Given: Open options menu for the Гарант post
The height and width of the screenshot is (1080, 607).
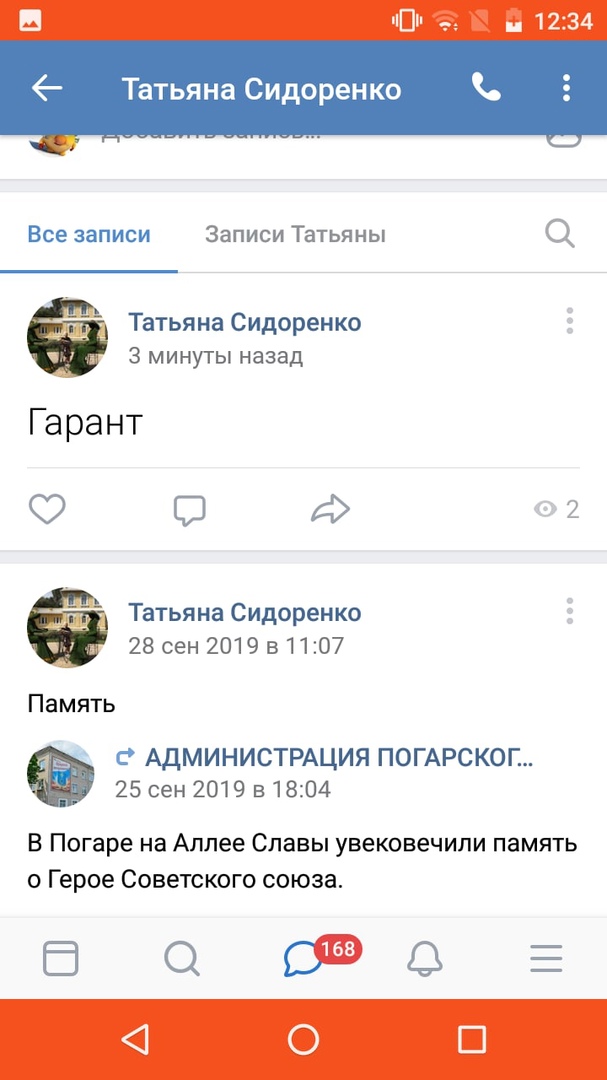Looking at the screenshot, I should 569,321.
